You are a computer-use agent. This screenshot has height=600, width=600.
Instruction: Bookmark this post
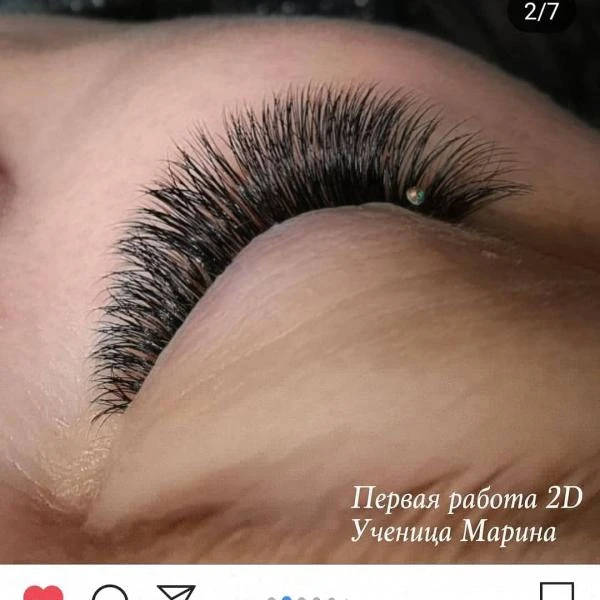[557, 592]
